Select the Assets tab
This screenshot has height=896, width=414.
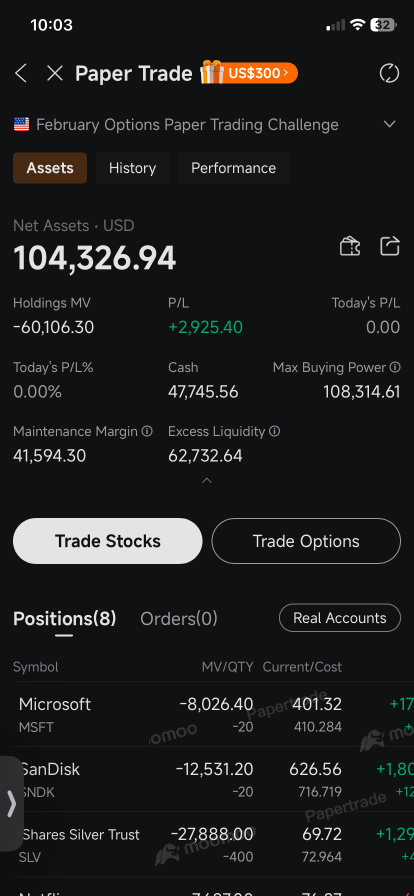pyautogui.click(x=50, y=168)
